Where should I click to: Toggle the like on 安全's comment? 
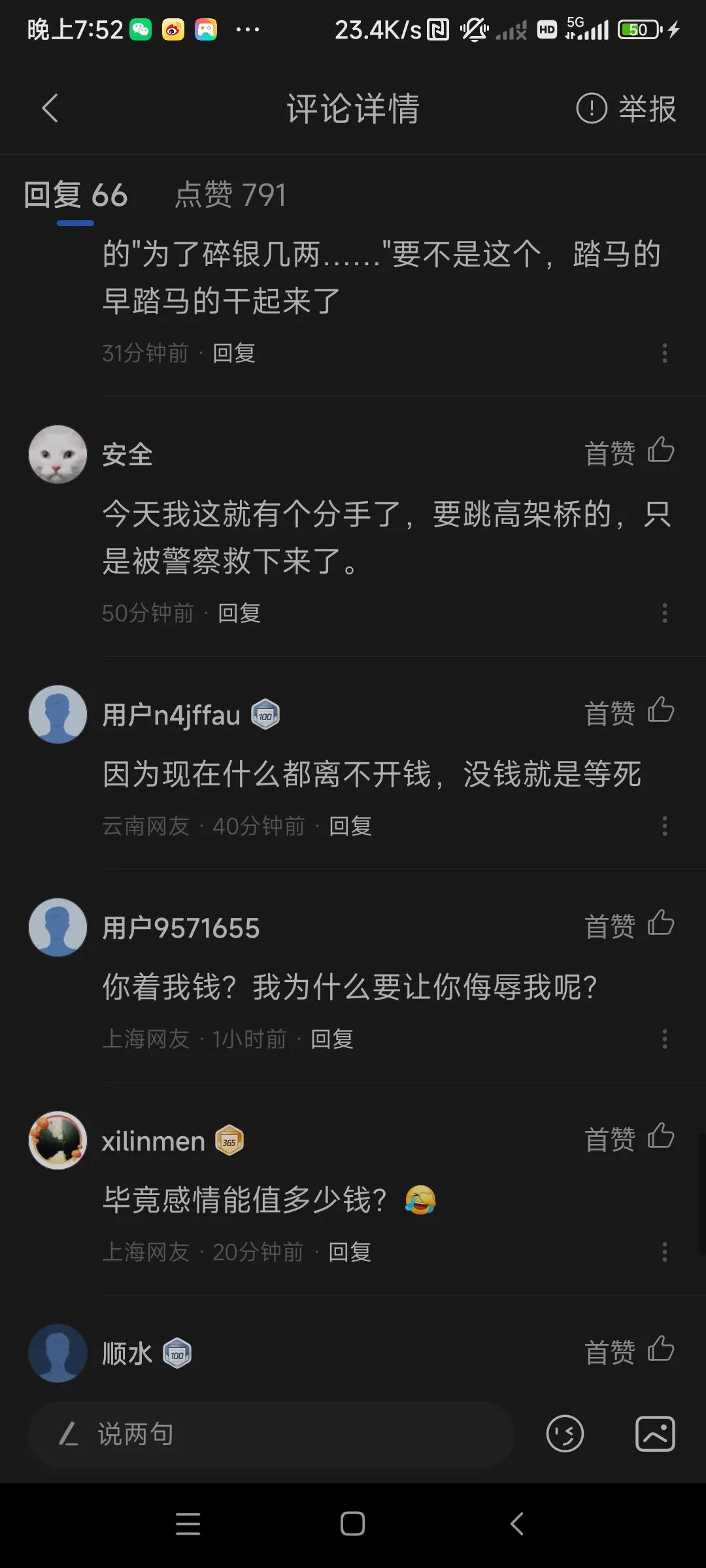pos(661,451)
